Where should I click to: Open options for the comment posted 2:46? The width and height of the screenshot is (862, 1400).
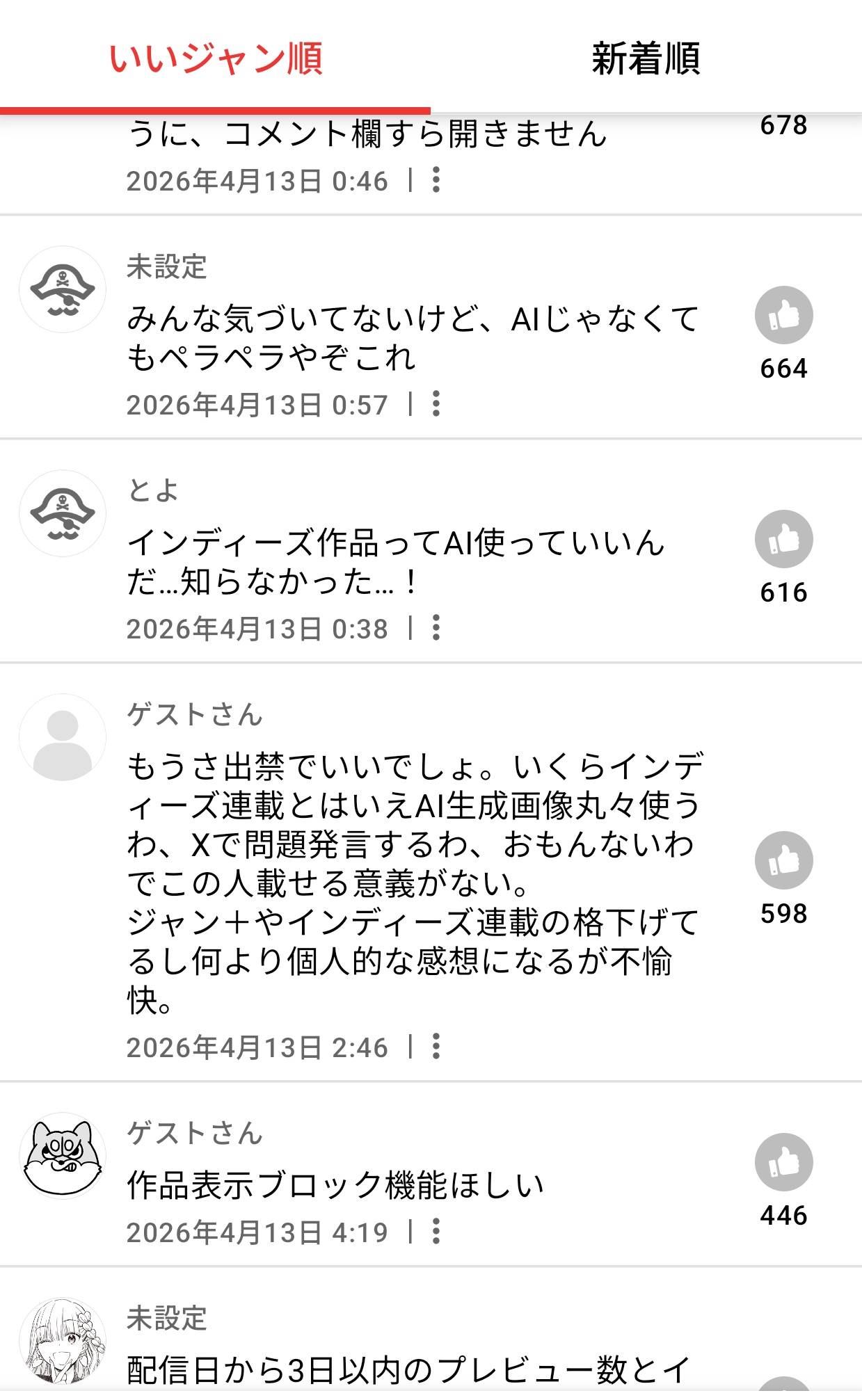(x=436, y=1047)
